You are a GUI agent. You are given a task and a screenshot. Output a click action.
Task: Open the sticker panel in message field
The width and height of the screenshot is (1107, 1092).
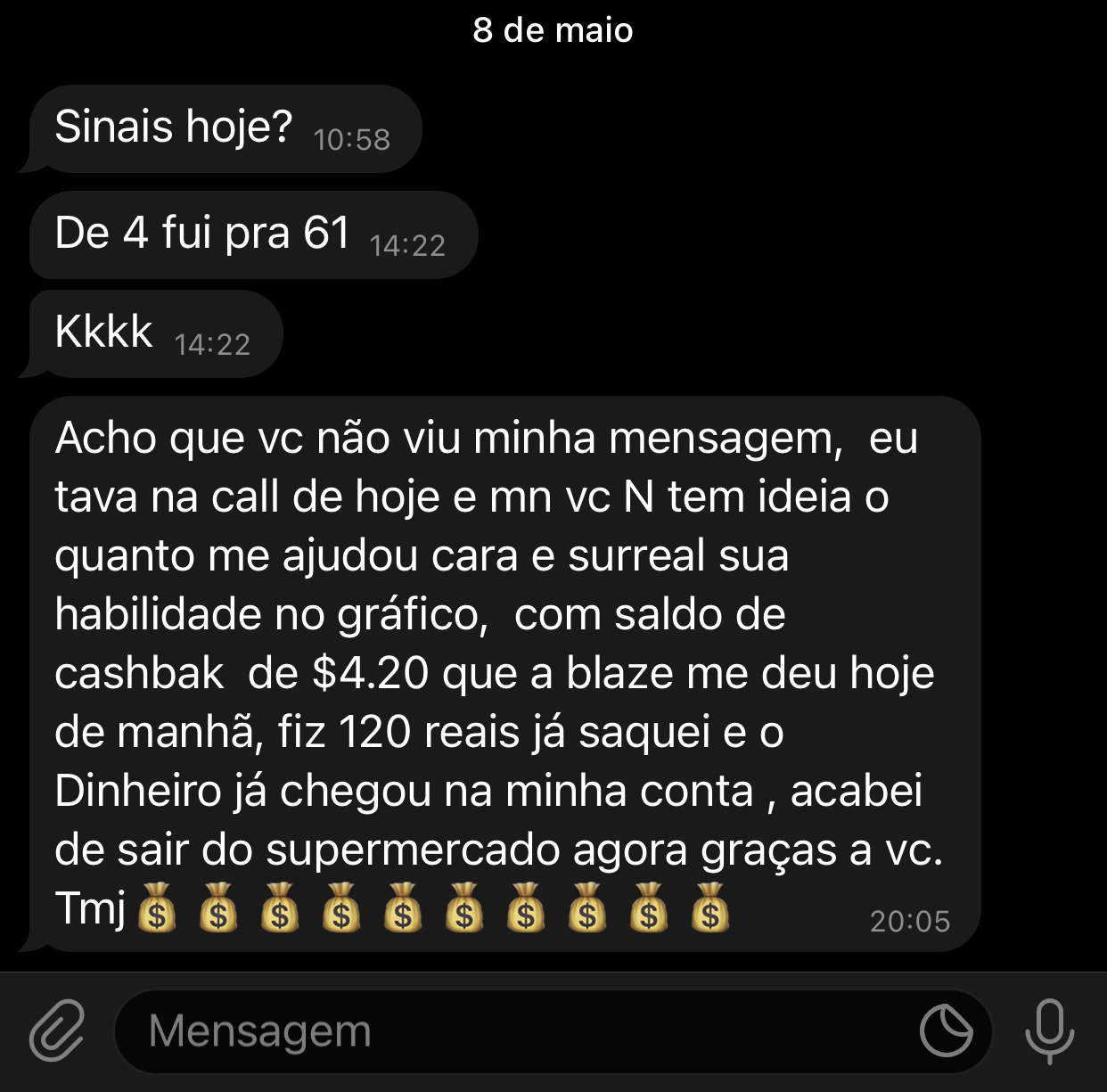[946, 1031]
